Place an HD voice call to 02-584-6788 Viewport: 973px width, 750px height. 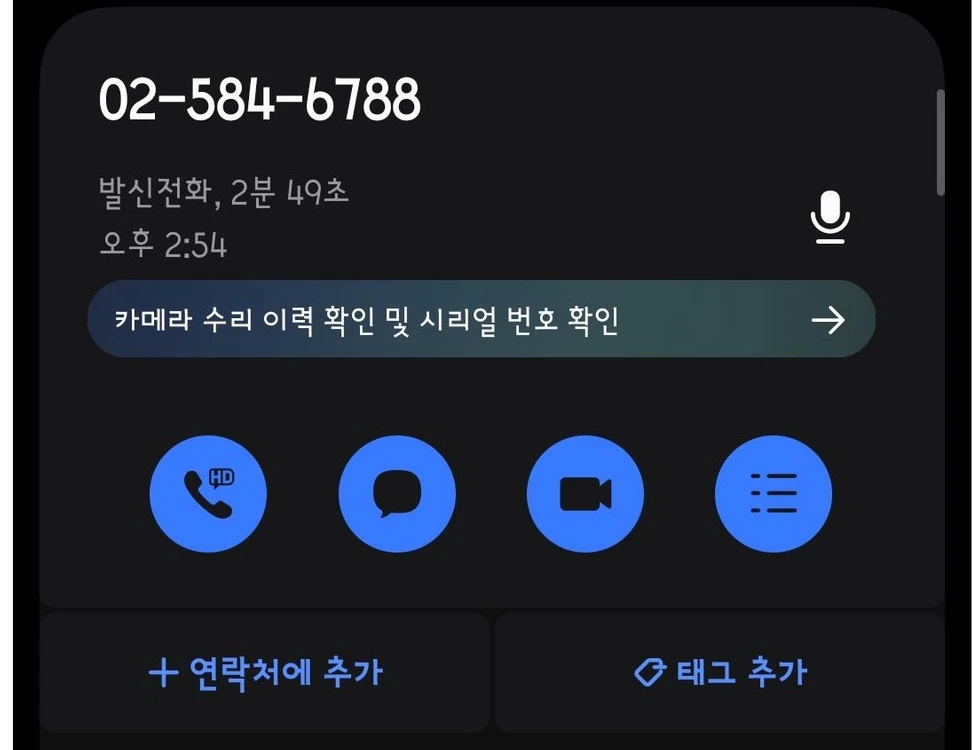208,494
